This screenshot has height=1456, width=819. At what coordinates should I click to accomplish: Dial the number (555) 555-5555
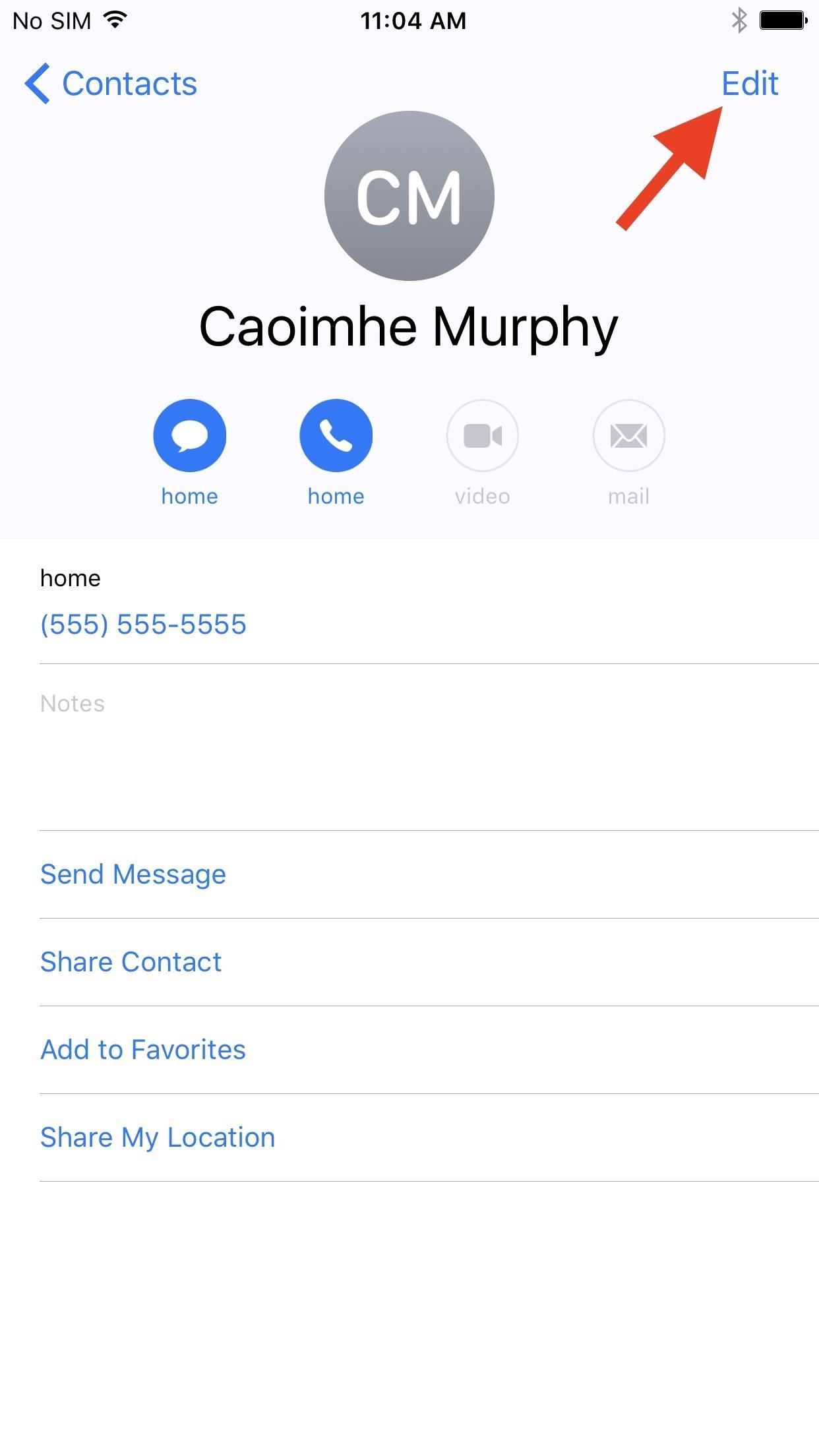click(x=143, y=624)
